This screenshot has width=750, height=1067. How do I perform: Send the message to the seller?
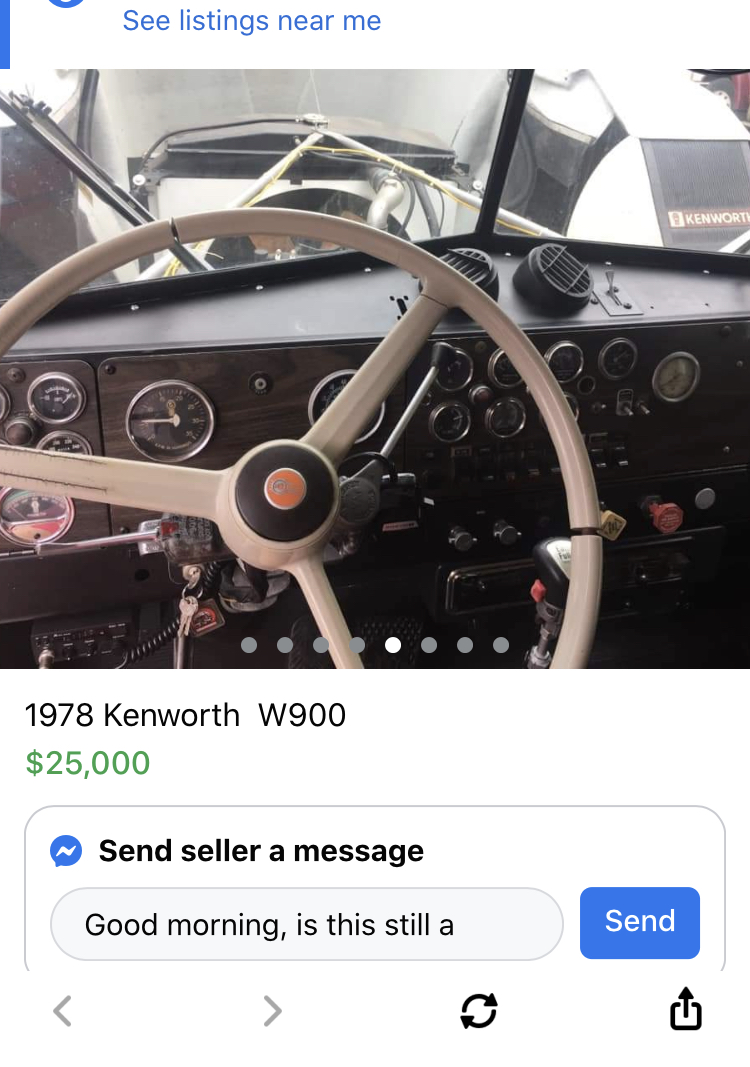pyautogui.click(x=639, y=922)
